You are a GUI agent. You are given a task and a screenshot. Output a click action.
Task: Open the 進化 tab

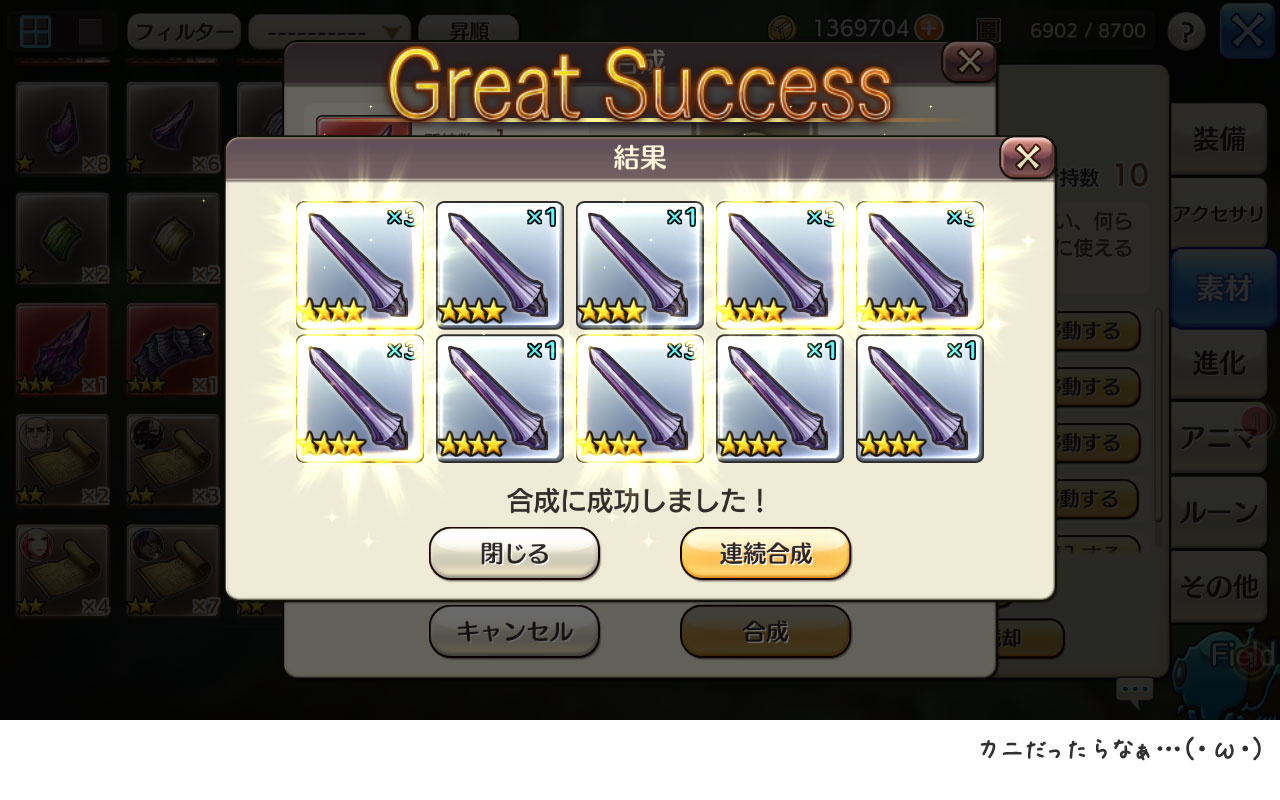(1219, 363)
